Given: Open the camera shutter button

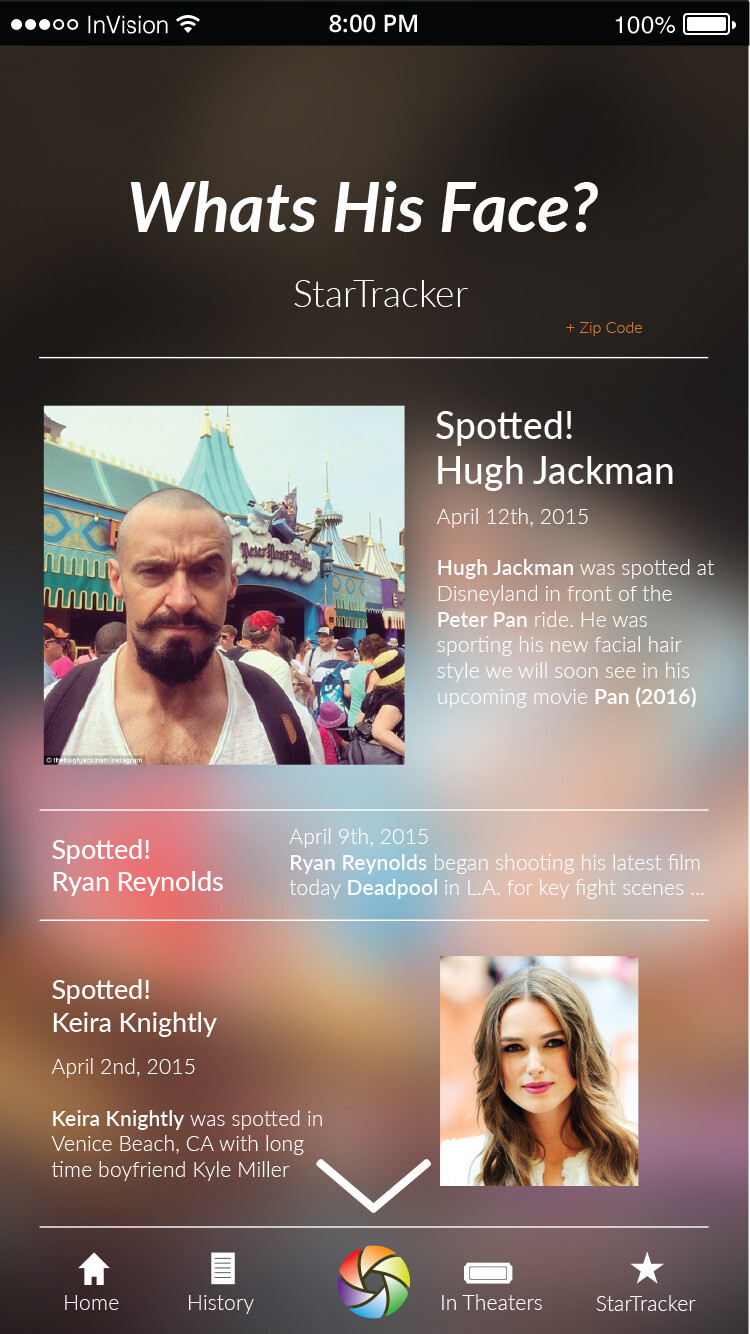Looking at the screenshot, I should (x=374, y=1281).
